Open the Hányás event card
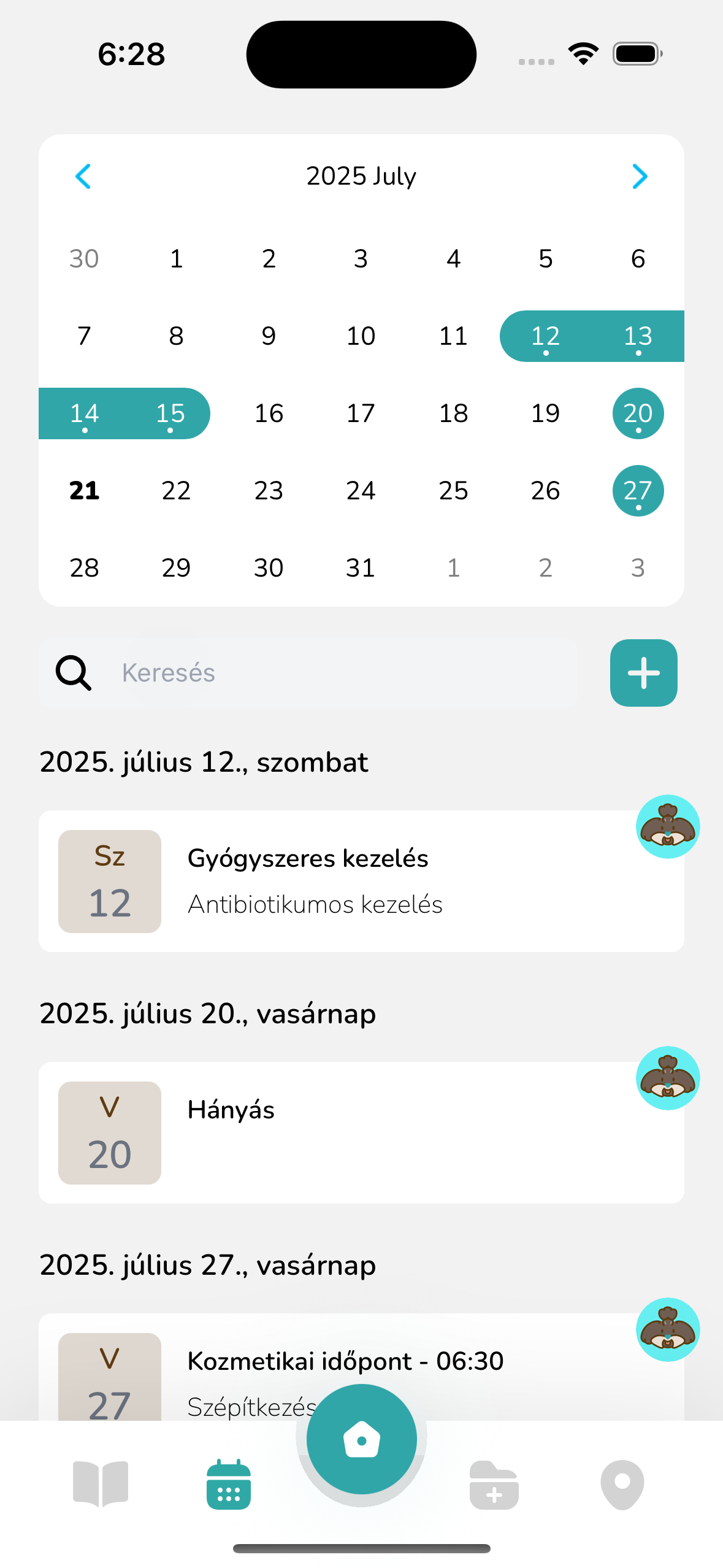Screen dimensions: 723x1568 coord(361,1132)
